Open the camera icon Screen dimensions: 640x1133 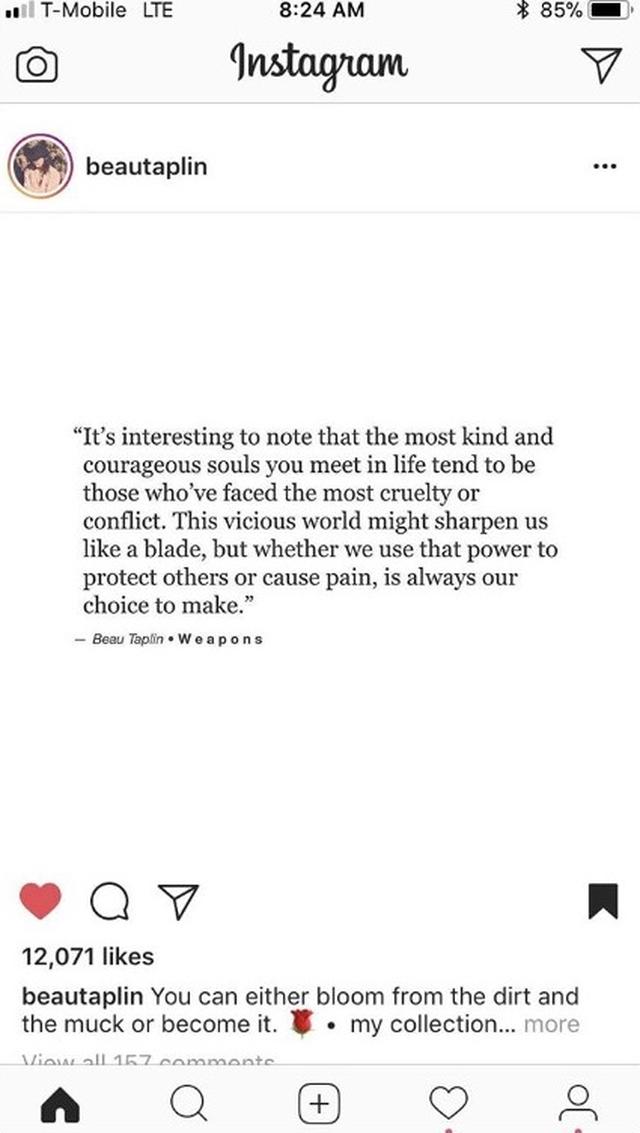(x=37, y=66)
